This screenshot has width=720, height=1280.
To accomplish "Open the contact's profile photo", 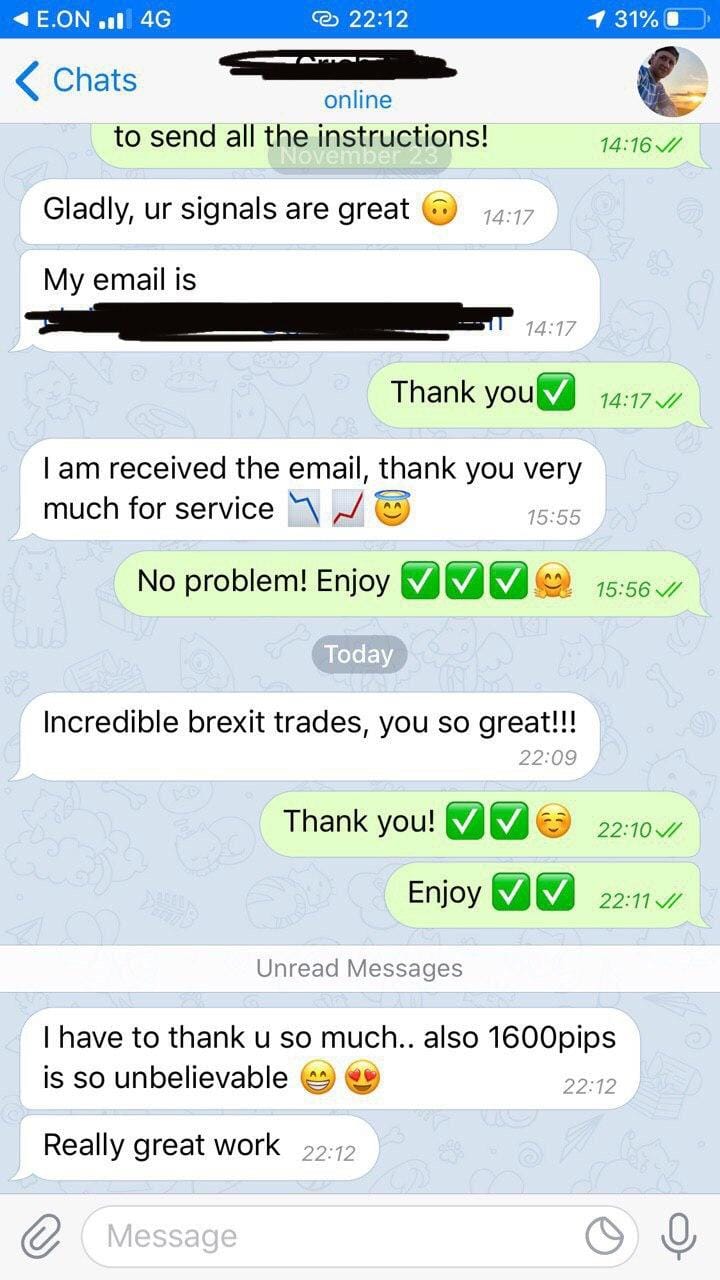I will coord(672,81).
